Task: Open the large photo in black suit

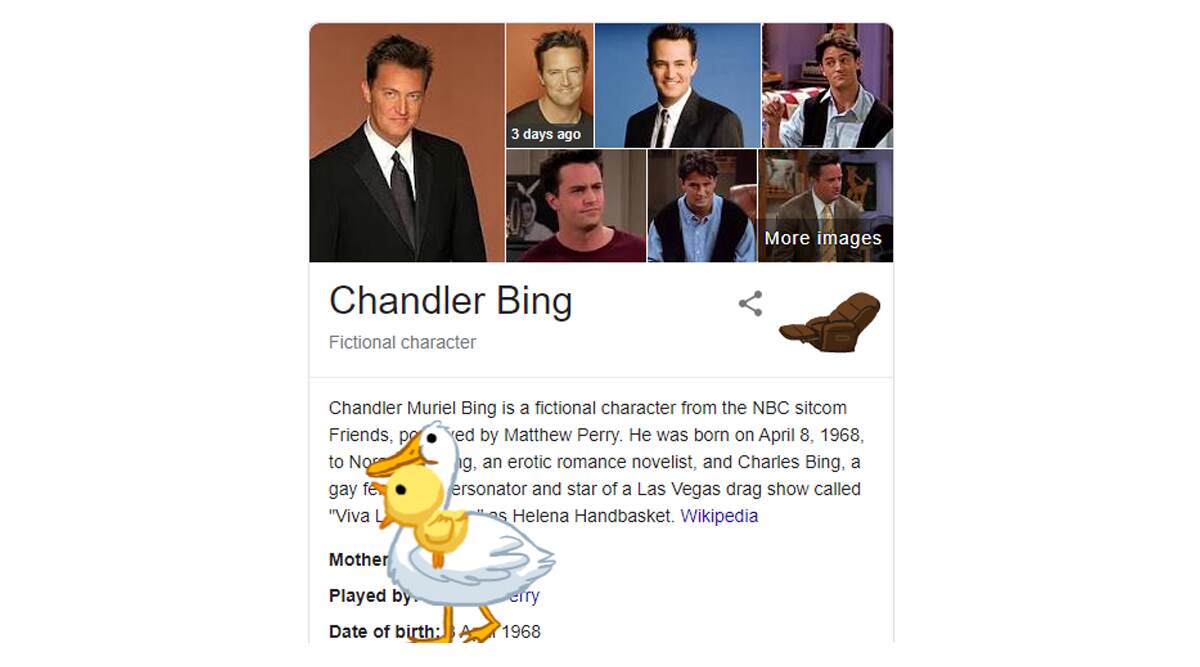Action: point(407,143)
